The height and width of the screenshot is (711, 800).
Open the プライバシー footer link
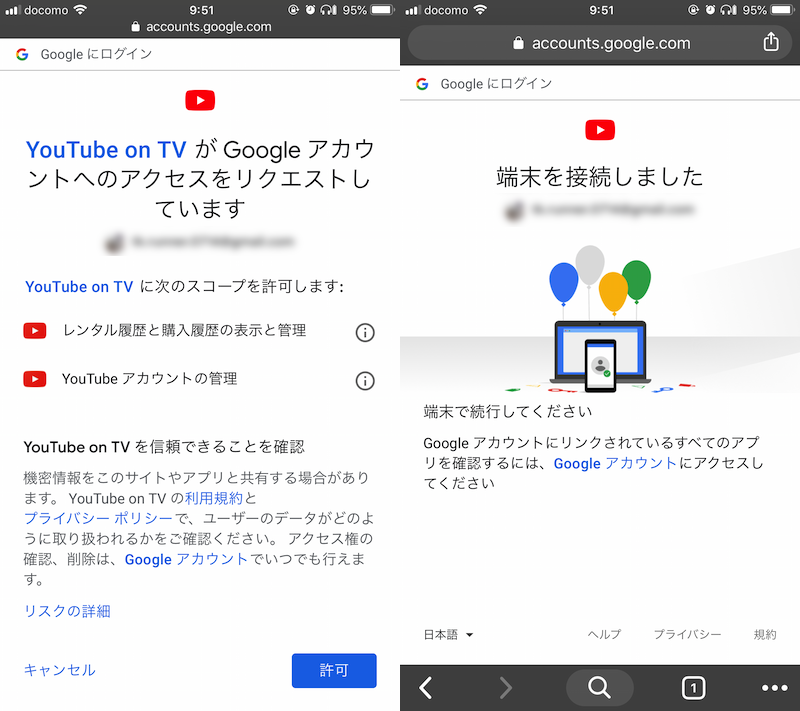pyautogui.click(x=687, y=634)
